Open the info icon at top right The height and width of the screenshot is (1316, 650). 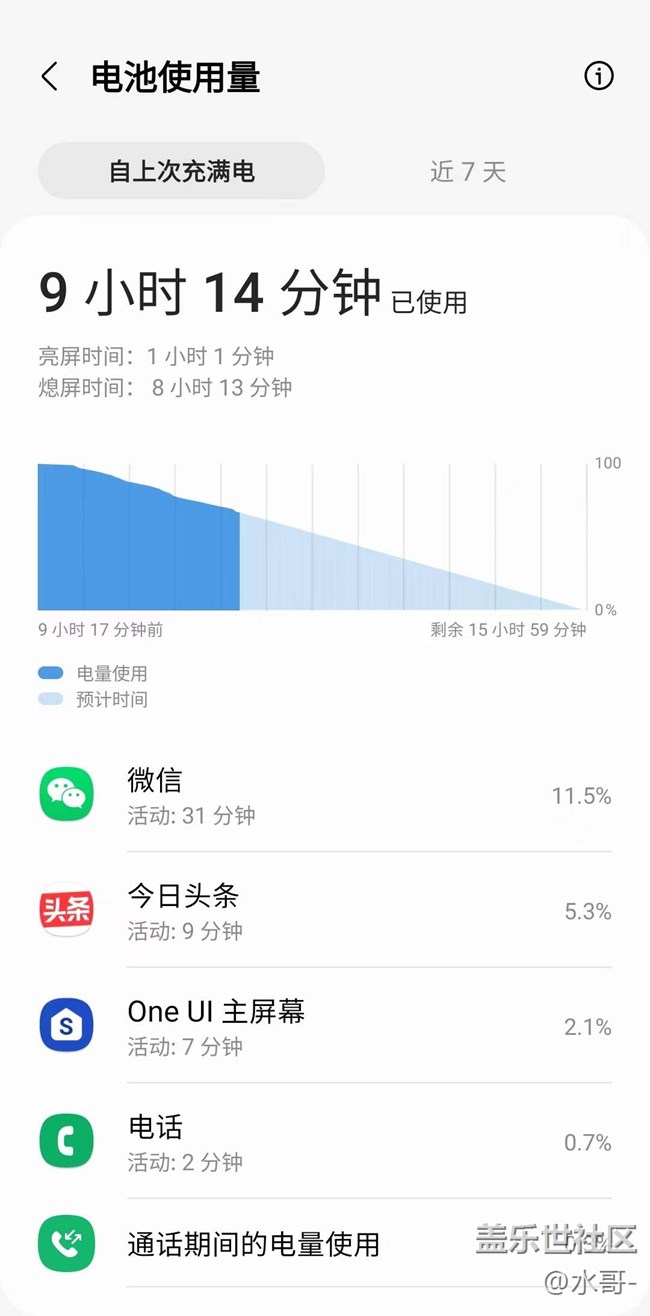pos(598,76)
